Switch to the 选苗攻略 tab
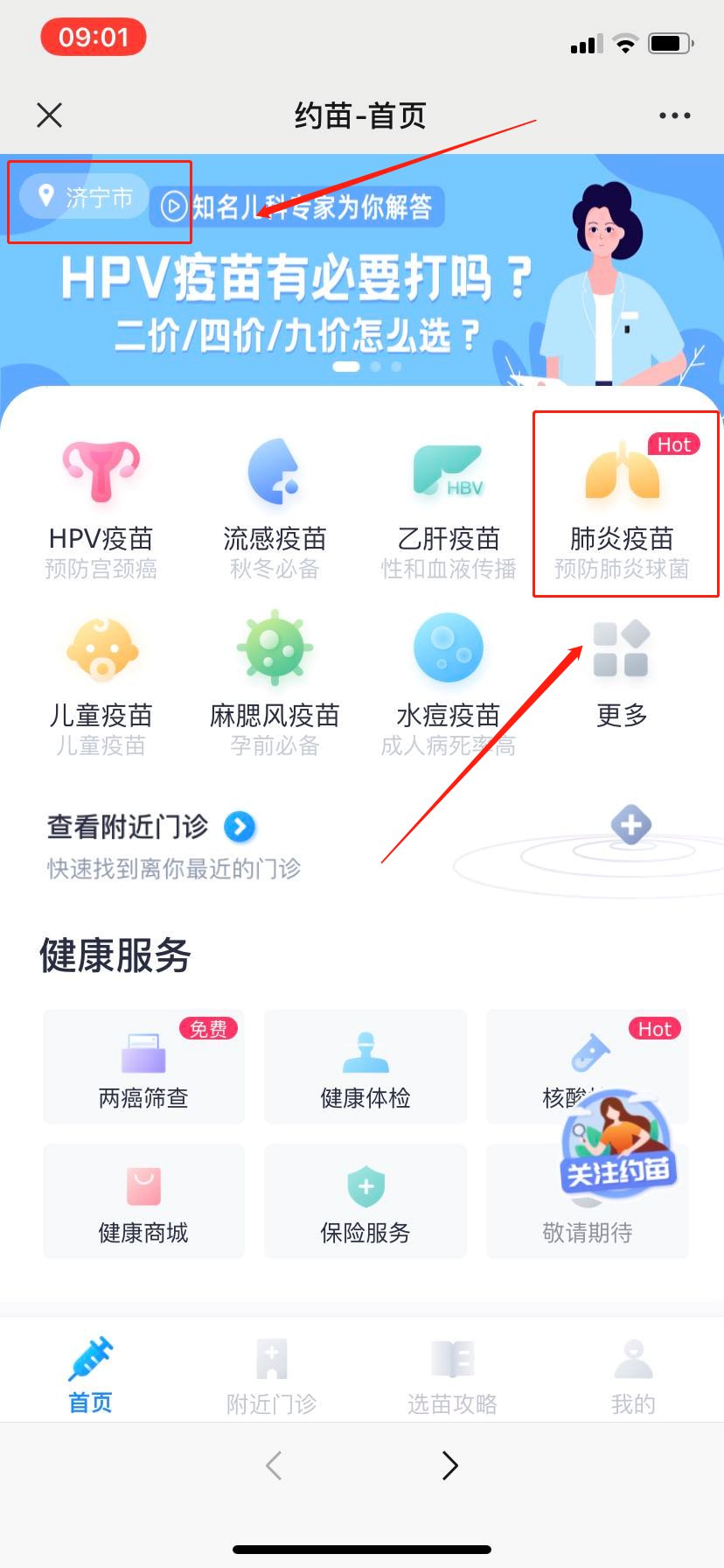 point(452,1375)
